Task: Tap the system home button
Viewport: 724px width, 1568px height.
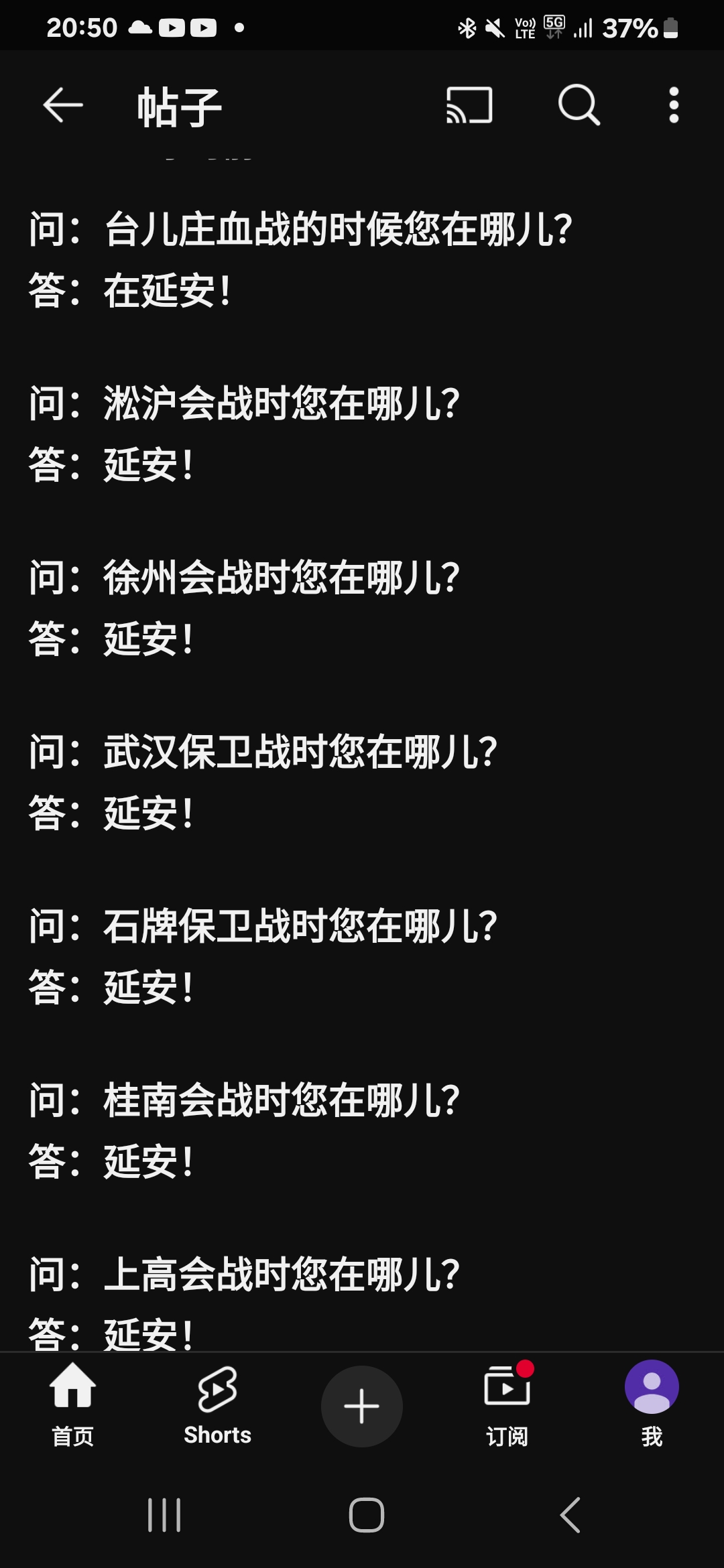Action: 367,1515
